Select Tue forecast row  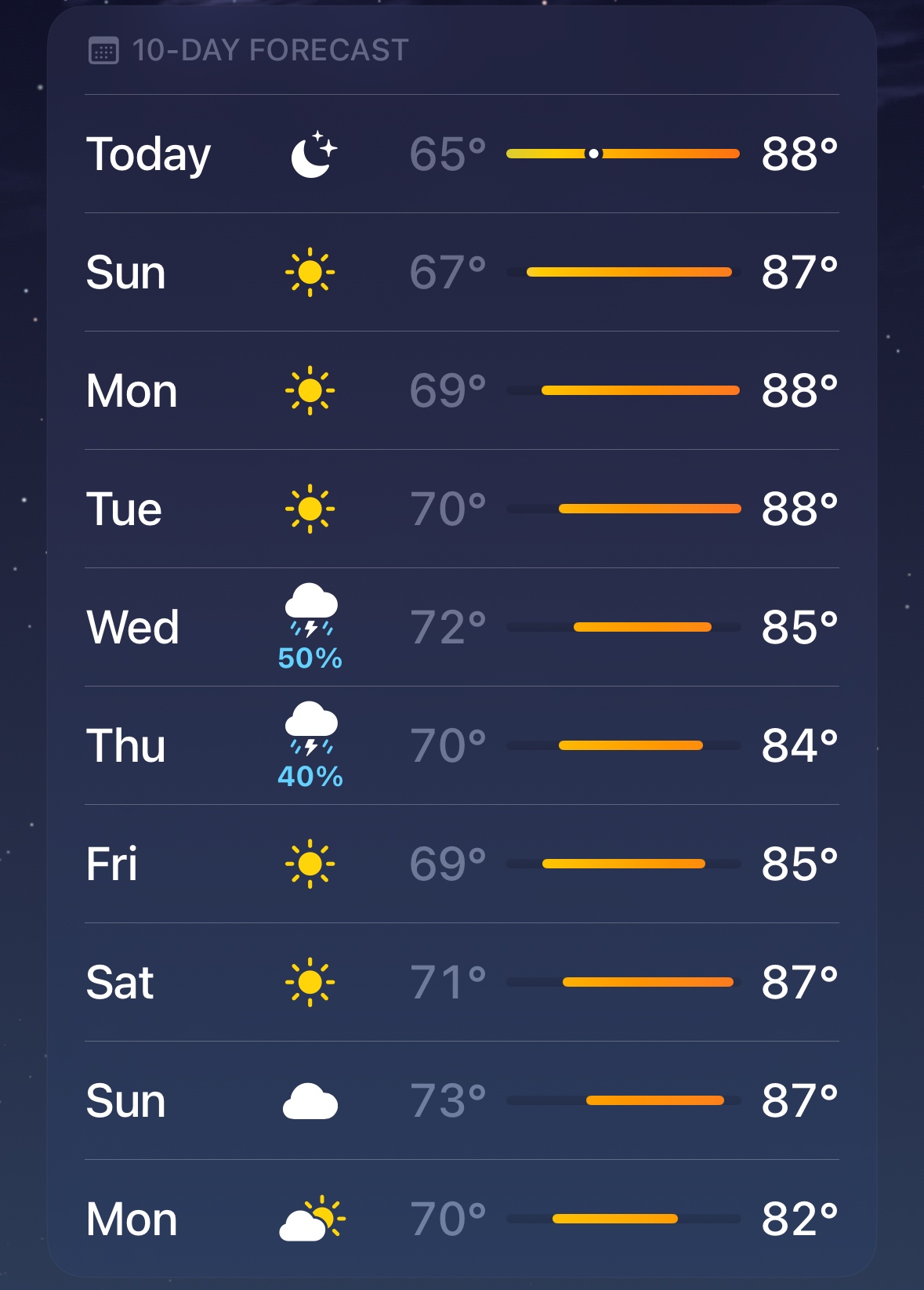click(462, 509)
